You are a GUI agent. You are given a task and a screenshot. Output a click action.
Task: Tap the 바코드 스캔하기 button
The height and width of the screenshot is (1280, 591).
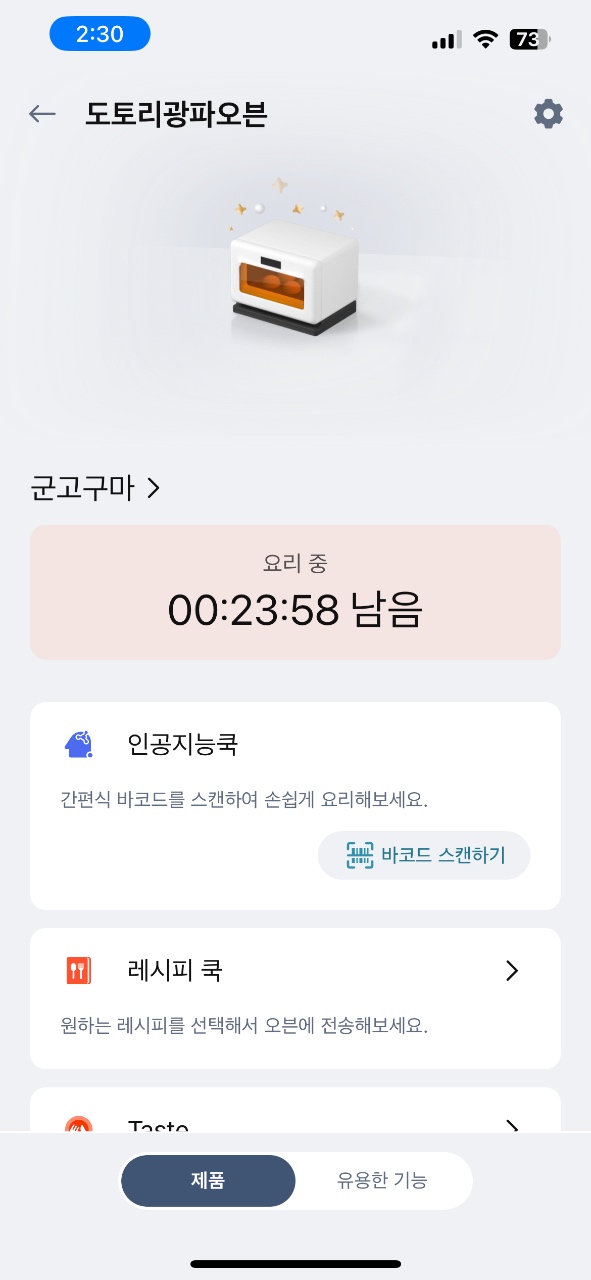point(424,855)
